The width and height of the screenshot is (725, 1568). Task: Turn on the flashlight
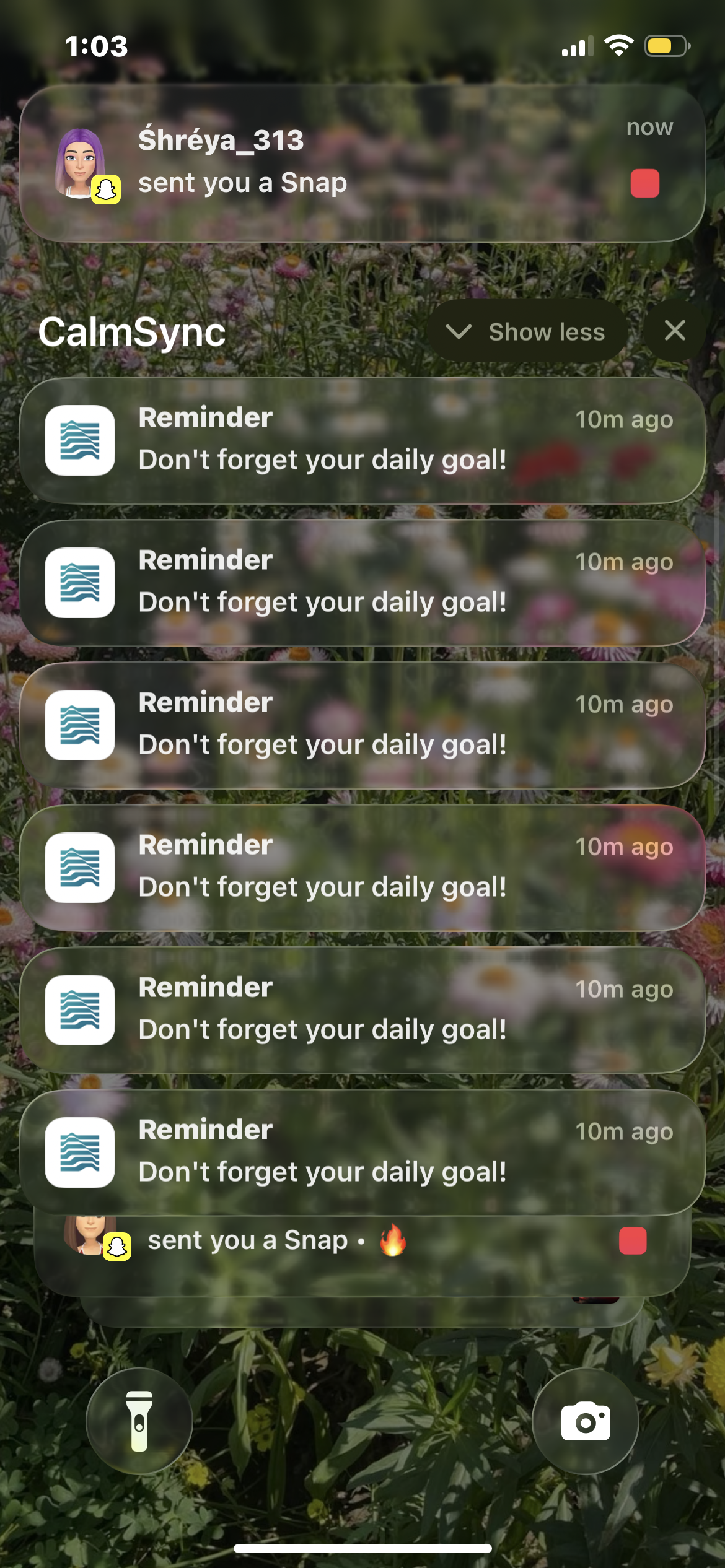tap(139, 1421)
